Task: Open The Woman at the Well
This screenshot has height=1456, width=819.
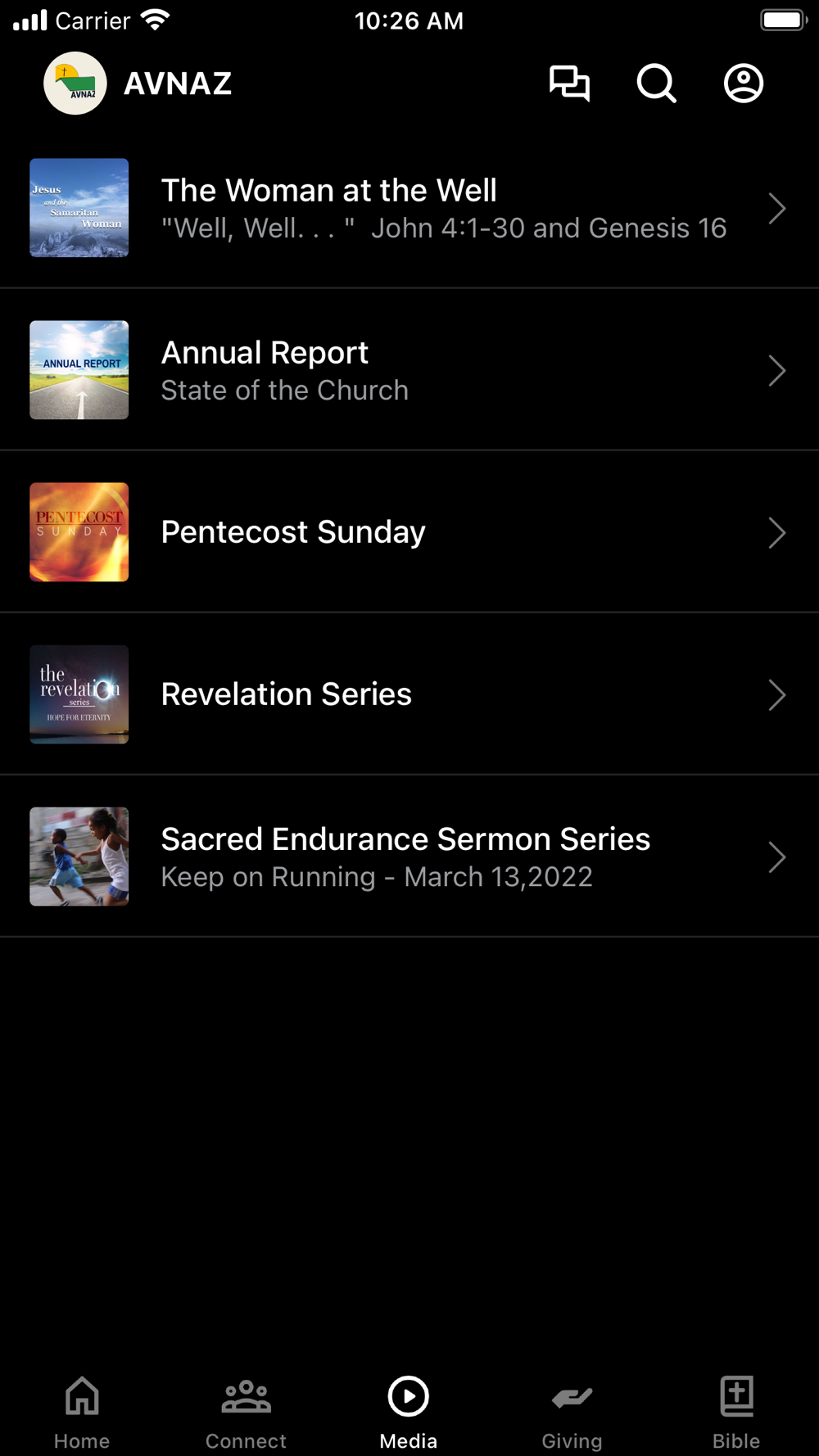Action: pos(409,208)
